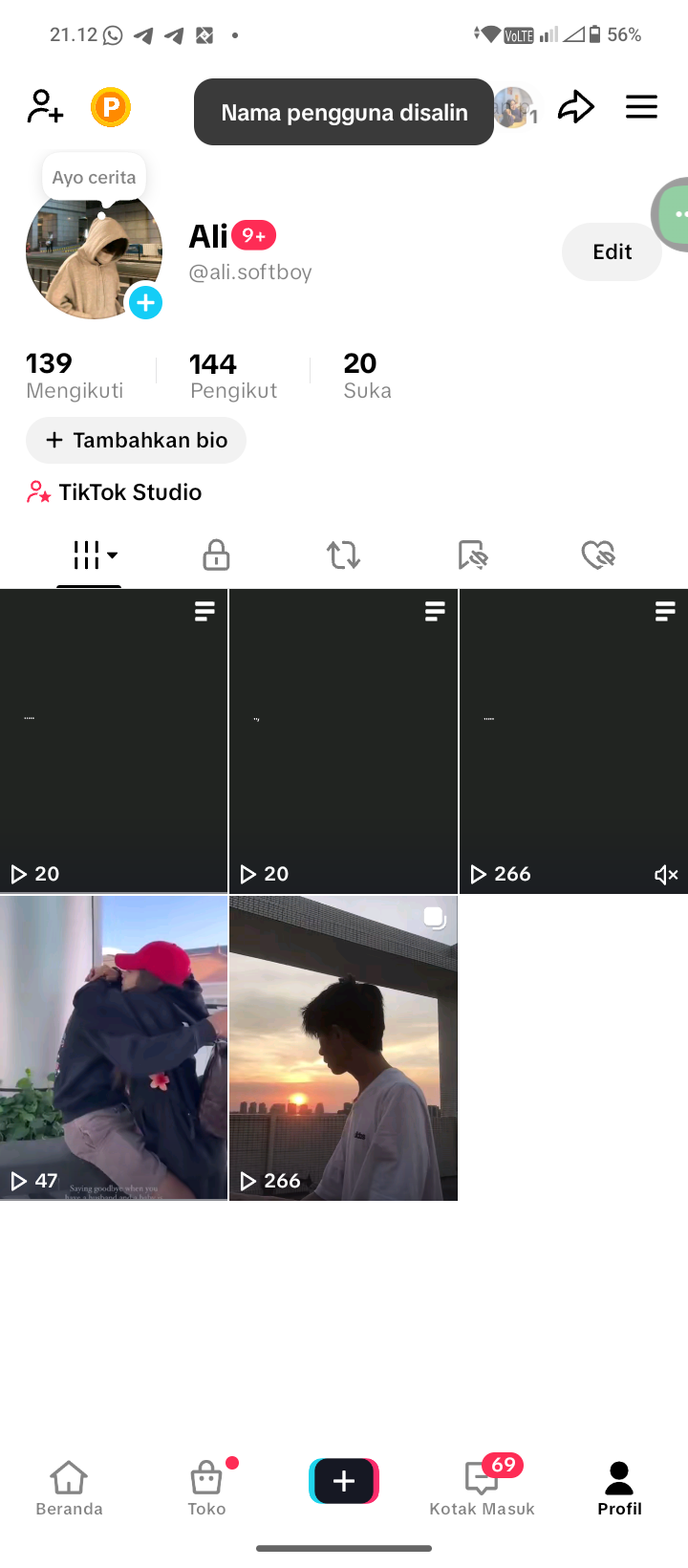Switch to the reposts tab
Image resolution: width=688 pixels, height=1568 pixels.
pos(343,555)
